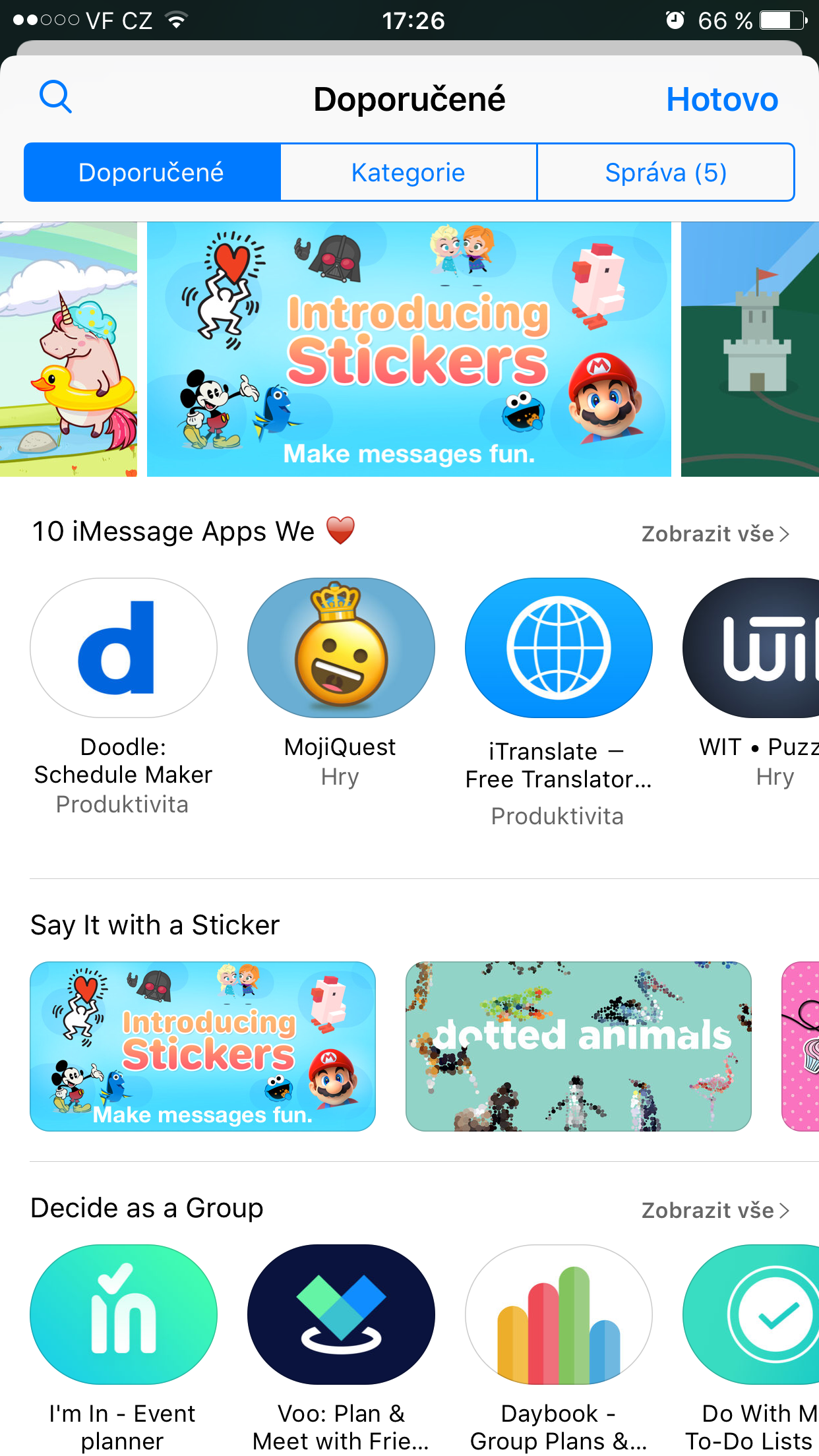Screen dimensions: 819x1456
Task: Show all Decide as a Group apps
Action: click(x=715, y=1210)
